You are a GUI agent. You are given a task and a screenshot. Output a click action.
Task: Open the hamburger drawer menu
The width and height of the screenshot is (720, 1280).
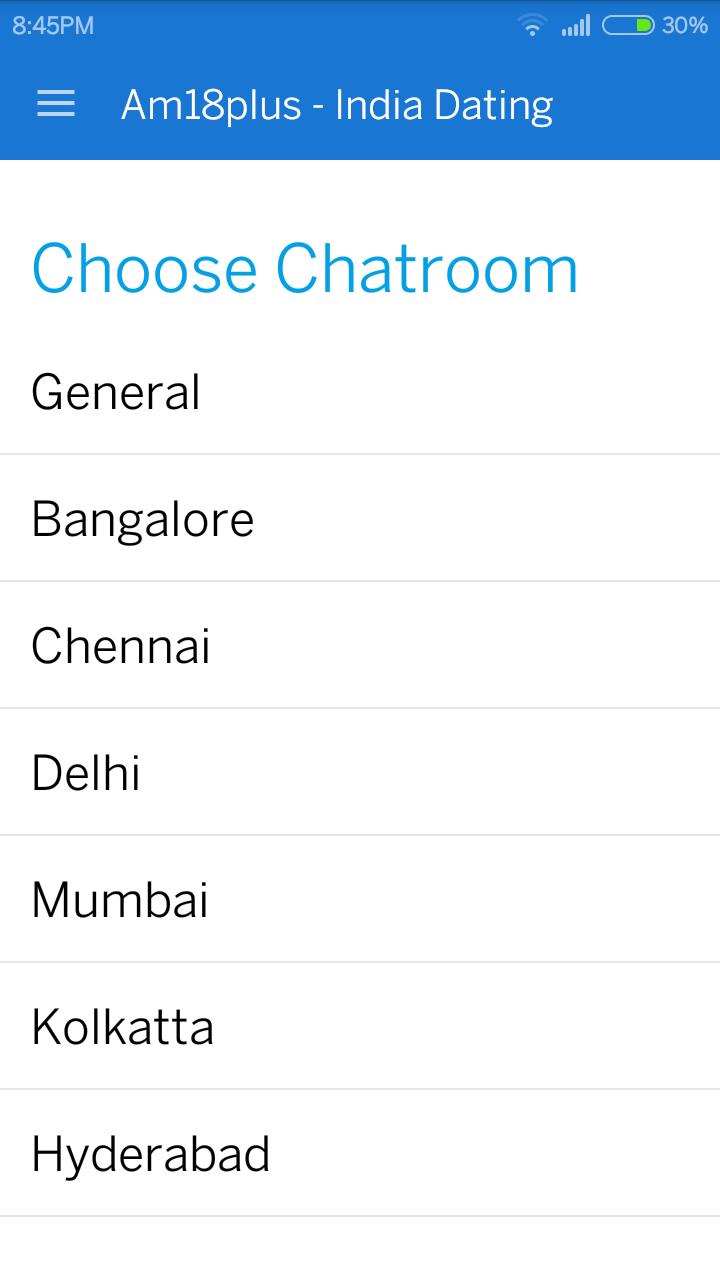[x=56, y=105]
